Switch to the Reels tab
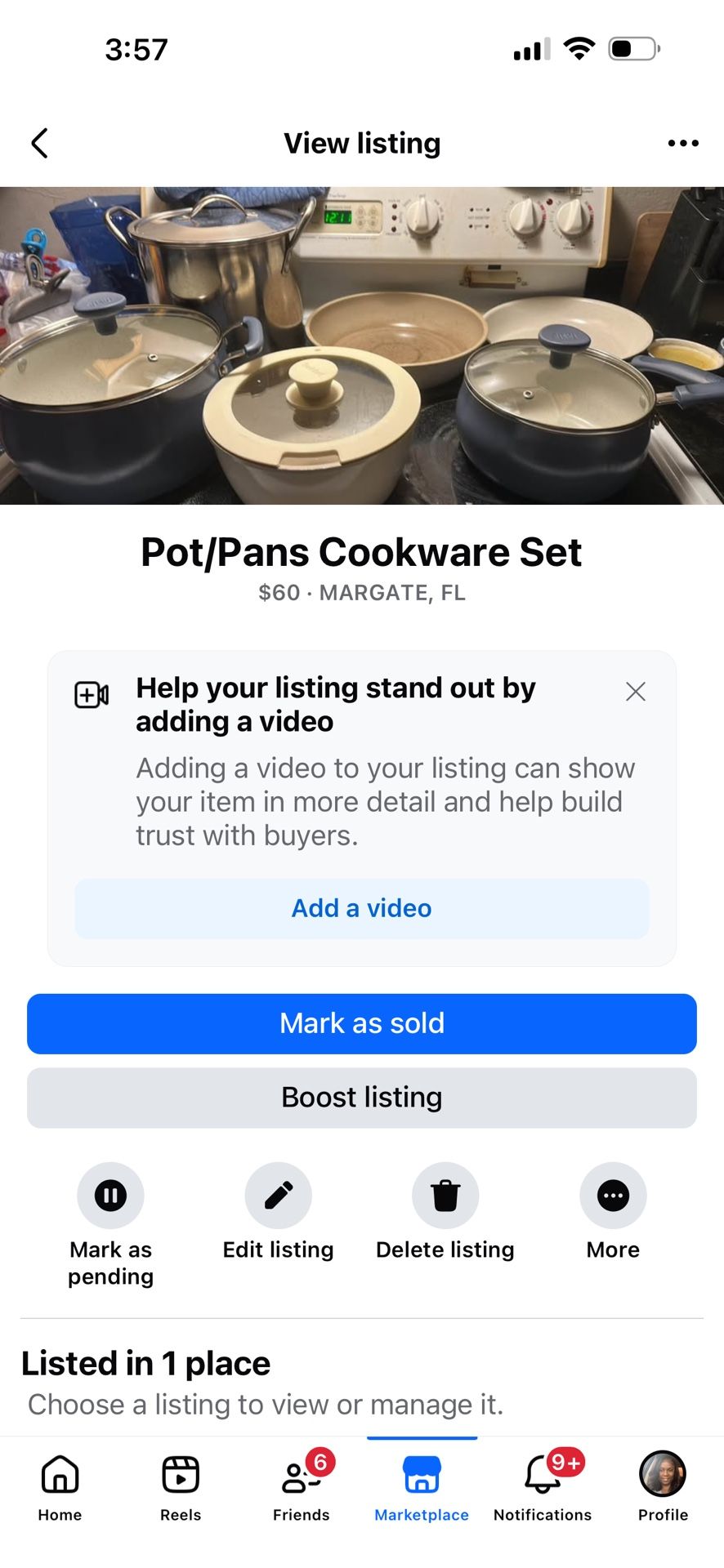The width and height of the screenshot is (724, 1568). [x=181, y=1488]
